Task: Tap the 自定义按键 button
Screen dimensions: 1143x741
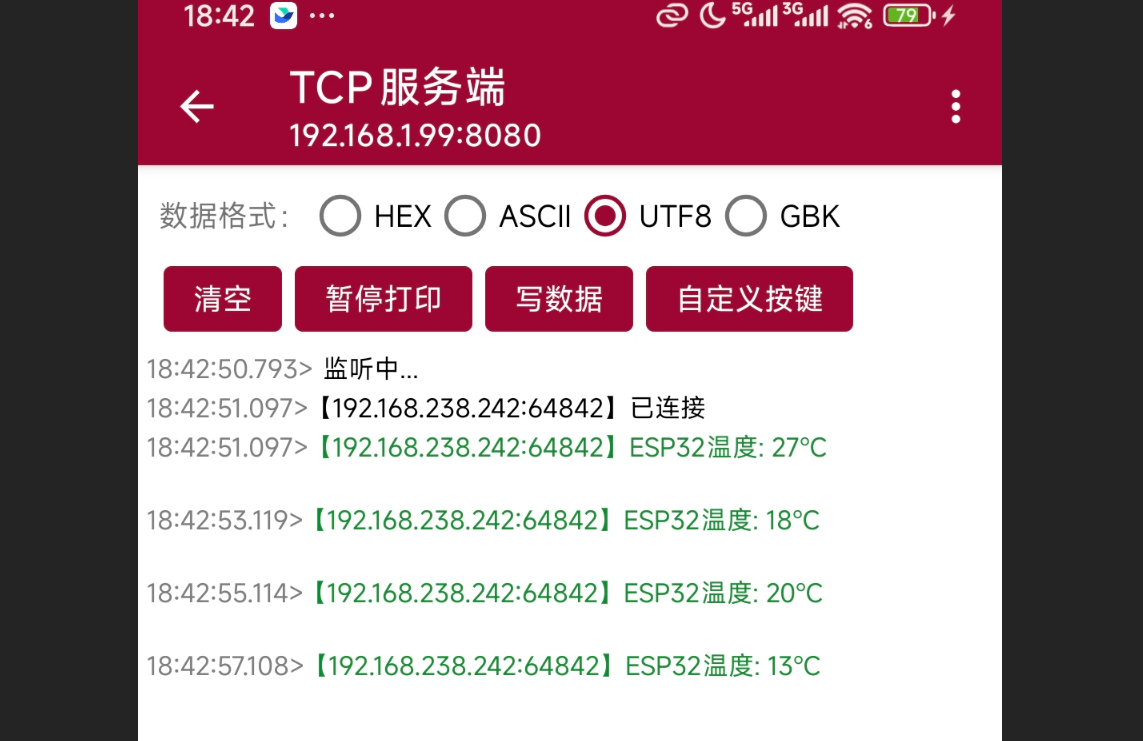Action: tap(749, 299)
